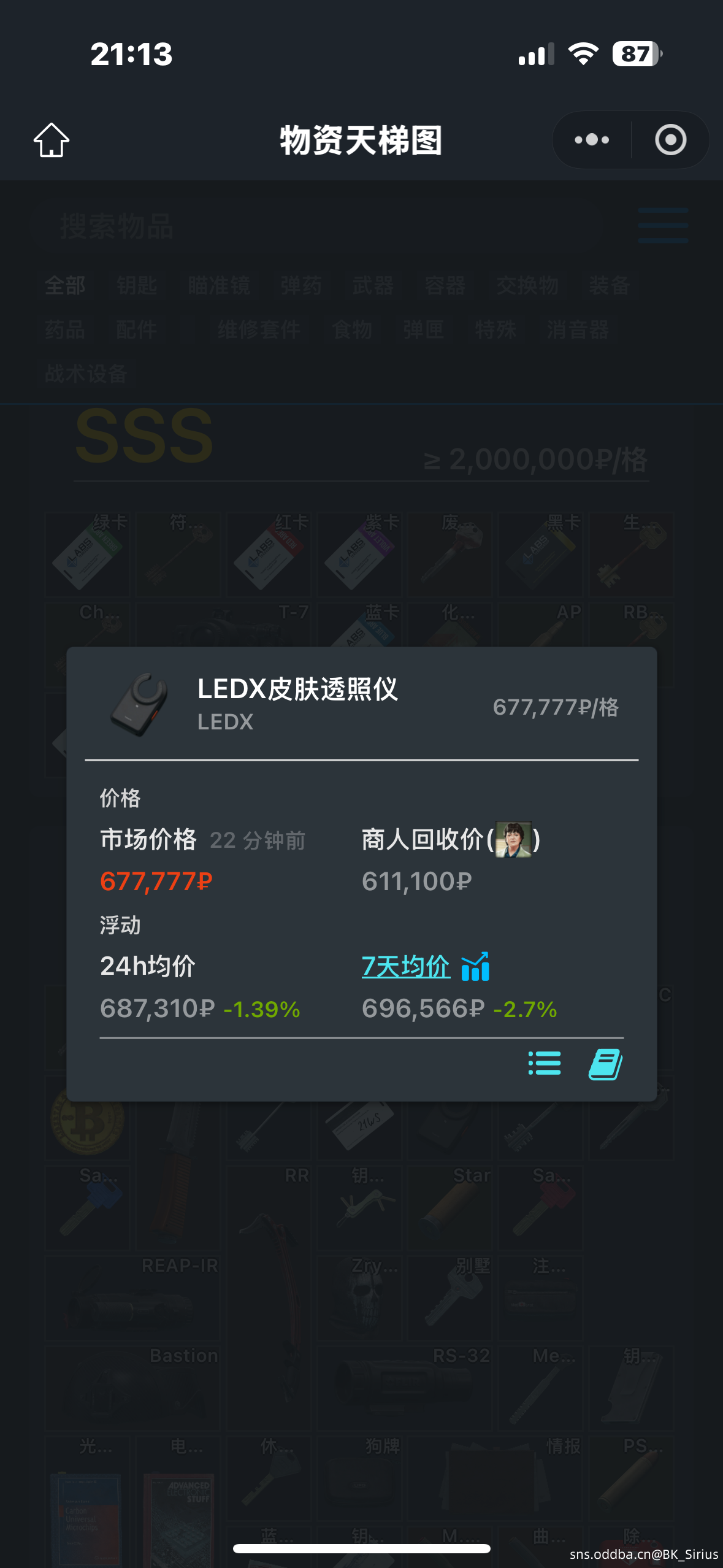This screenshot has height=1568, width=723.
Task: Open the three-dot more menu
Action: click(x=592, y=140)
